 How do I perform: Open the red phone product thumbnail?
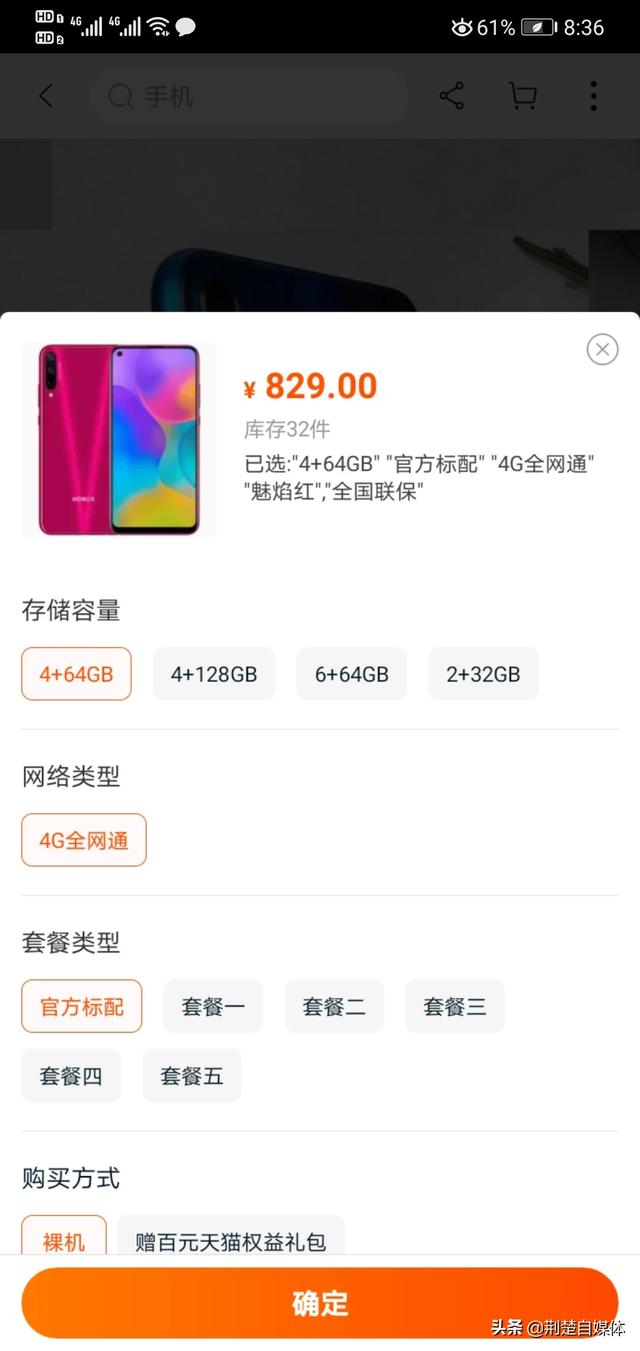click(119, 440)
